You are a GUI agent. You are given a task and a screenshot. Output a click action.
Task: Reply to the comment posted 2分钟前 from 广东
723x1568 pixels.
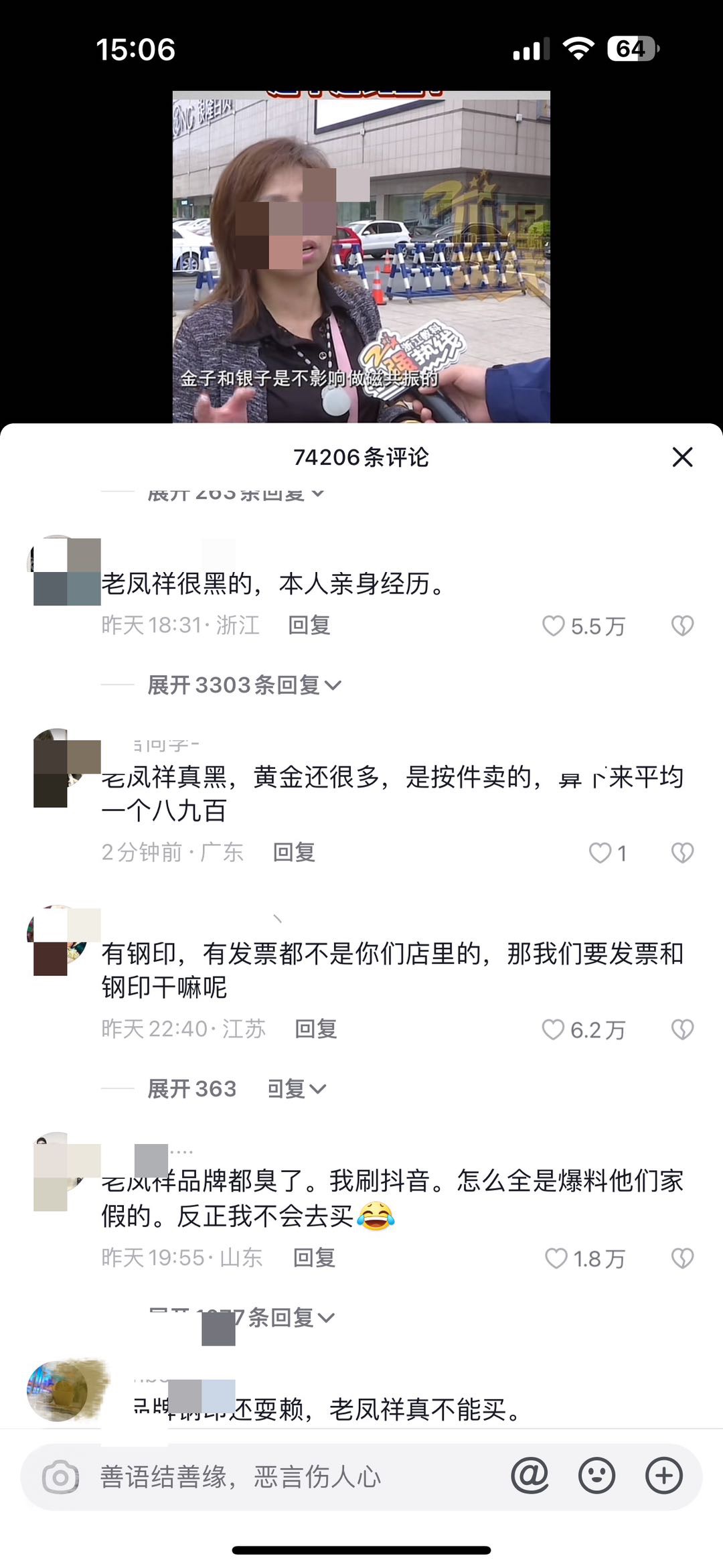294,853
